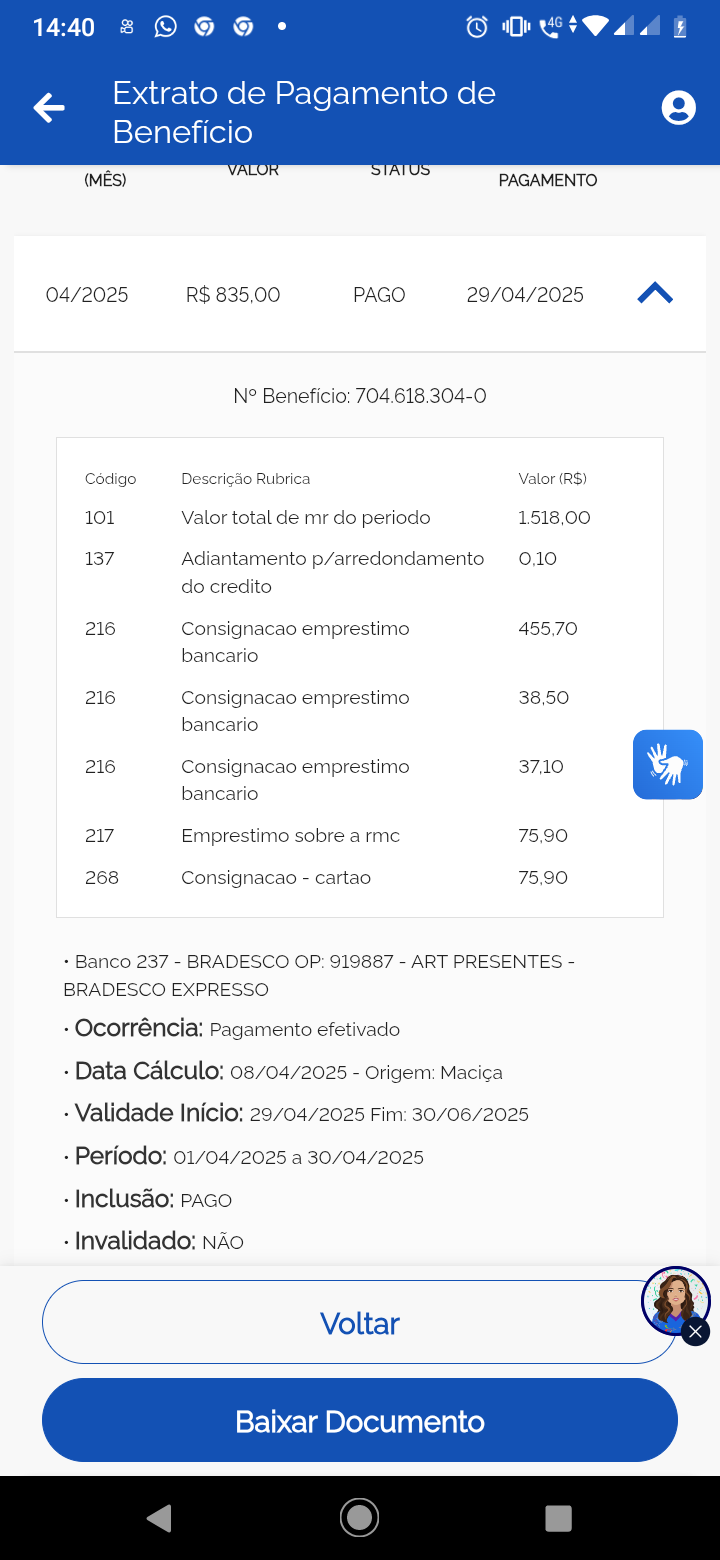Open recent apps from navigation bar
The height and width of the screenshot is (1560, 720).
pos(558,1518)
